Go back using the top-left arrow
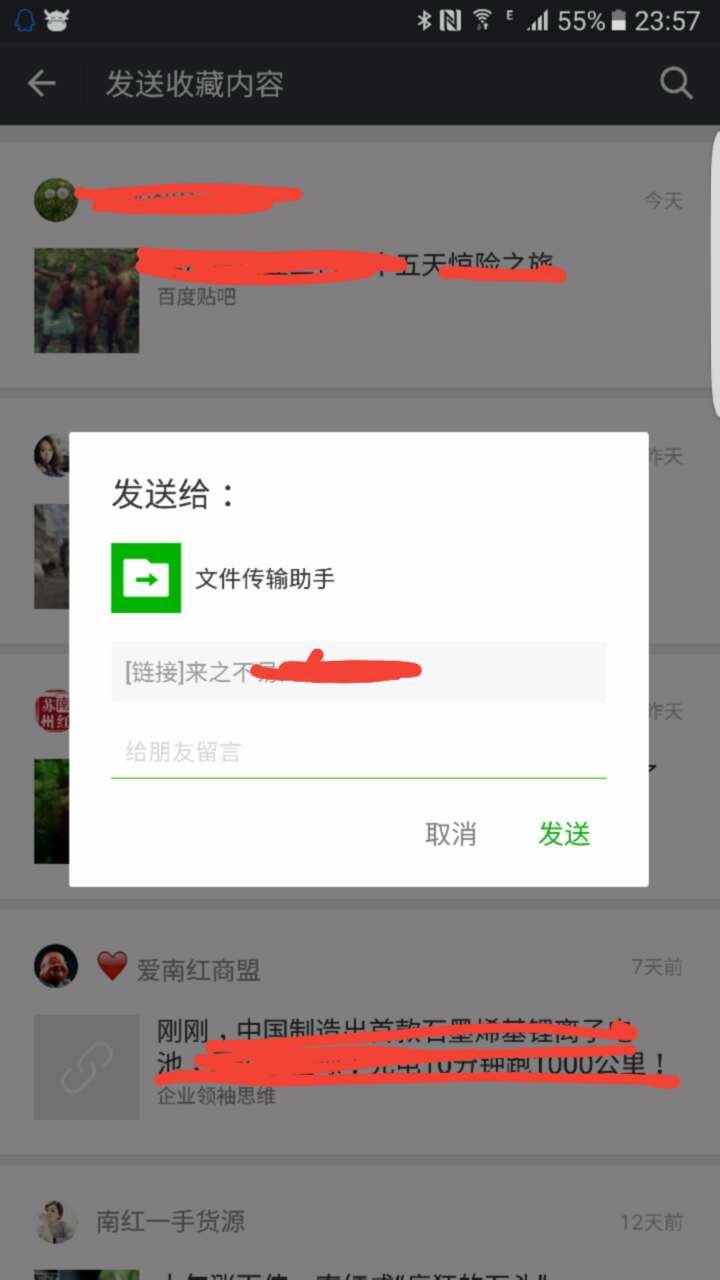Viewport: 720px width, 1280px height. [41, 84]
